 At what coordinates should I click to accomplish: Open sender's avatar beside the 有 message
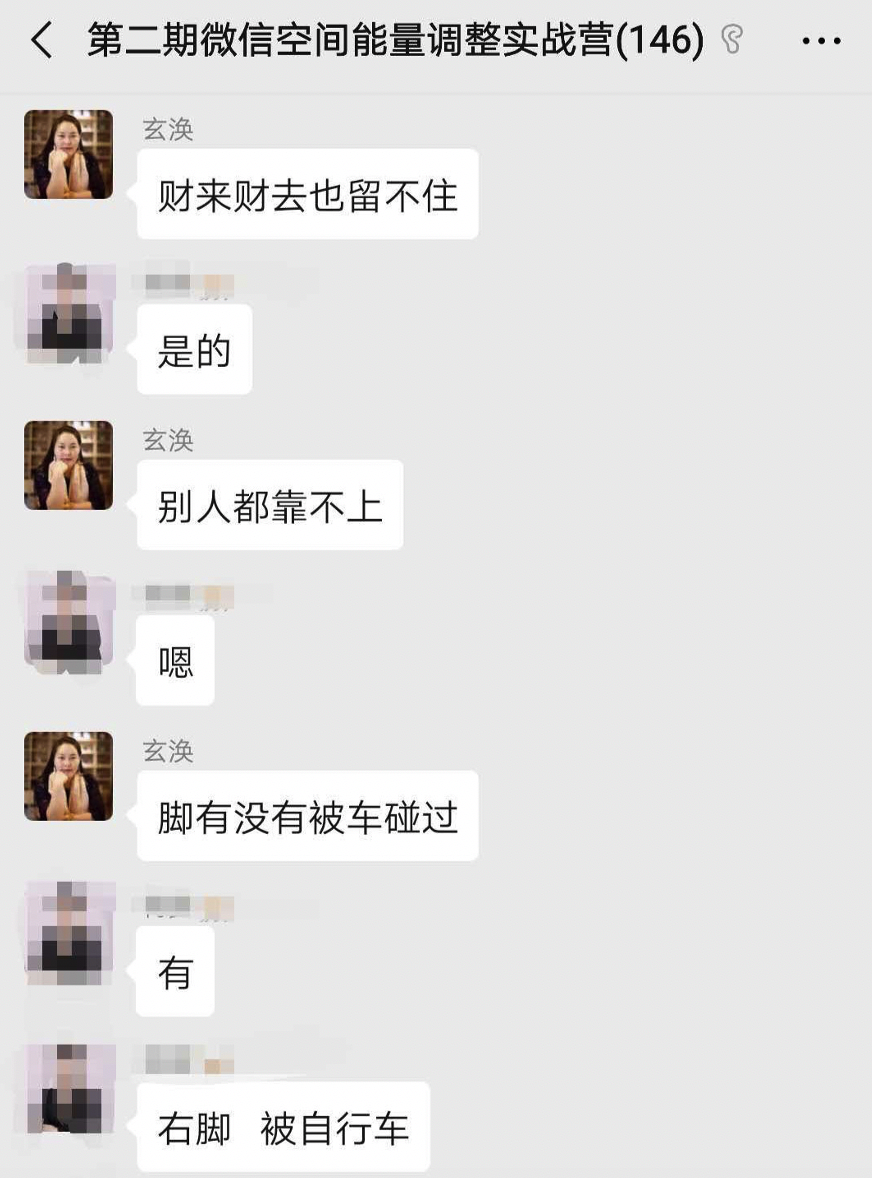click(69, 932)
